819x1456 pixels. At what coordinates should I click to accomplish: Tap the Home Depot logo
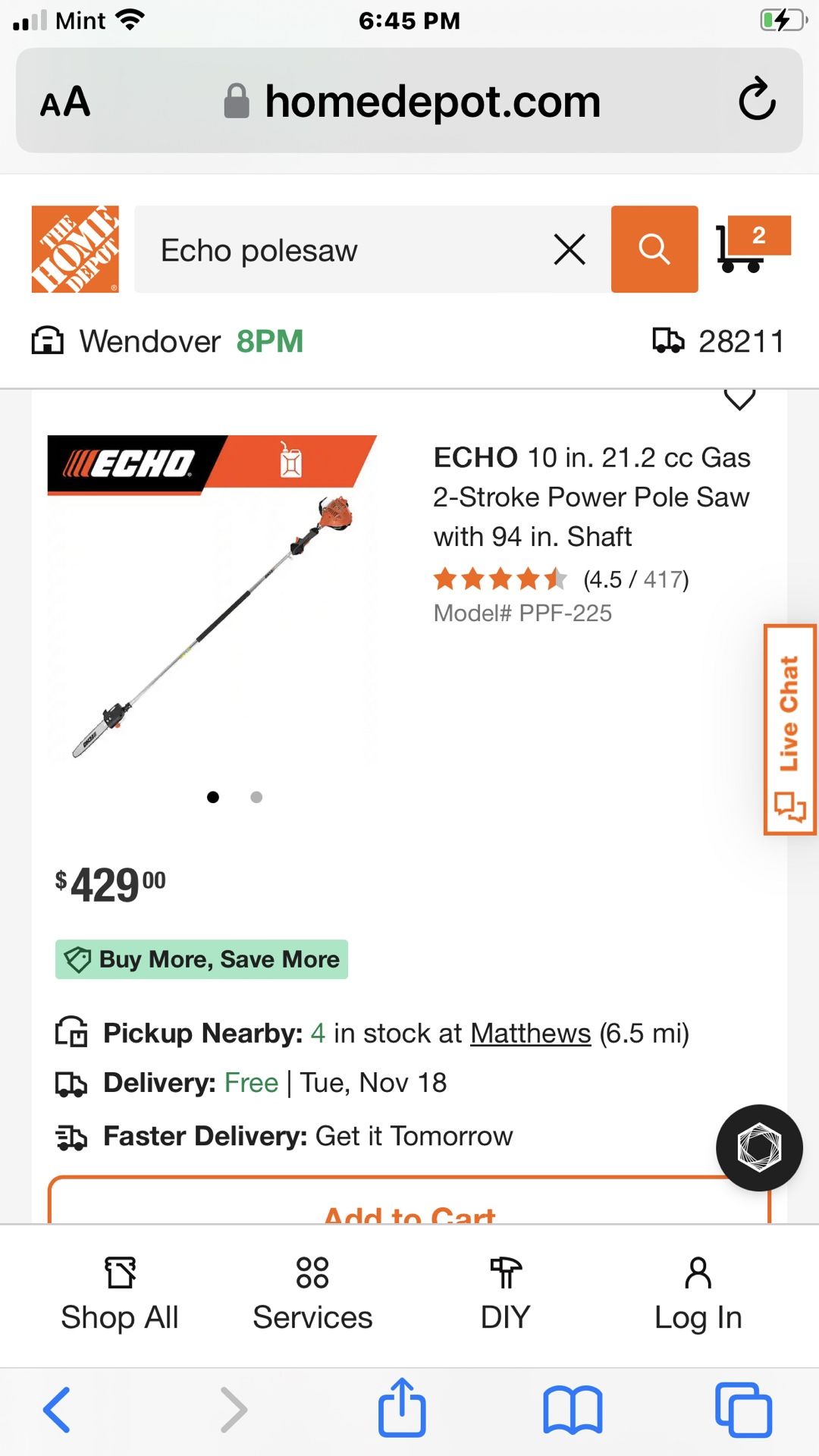[74, 249]
